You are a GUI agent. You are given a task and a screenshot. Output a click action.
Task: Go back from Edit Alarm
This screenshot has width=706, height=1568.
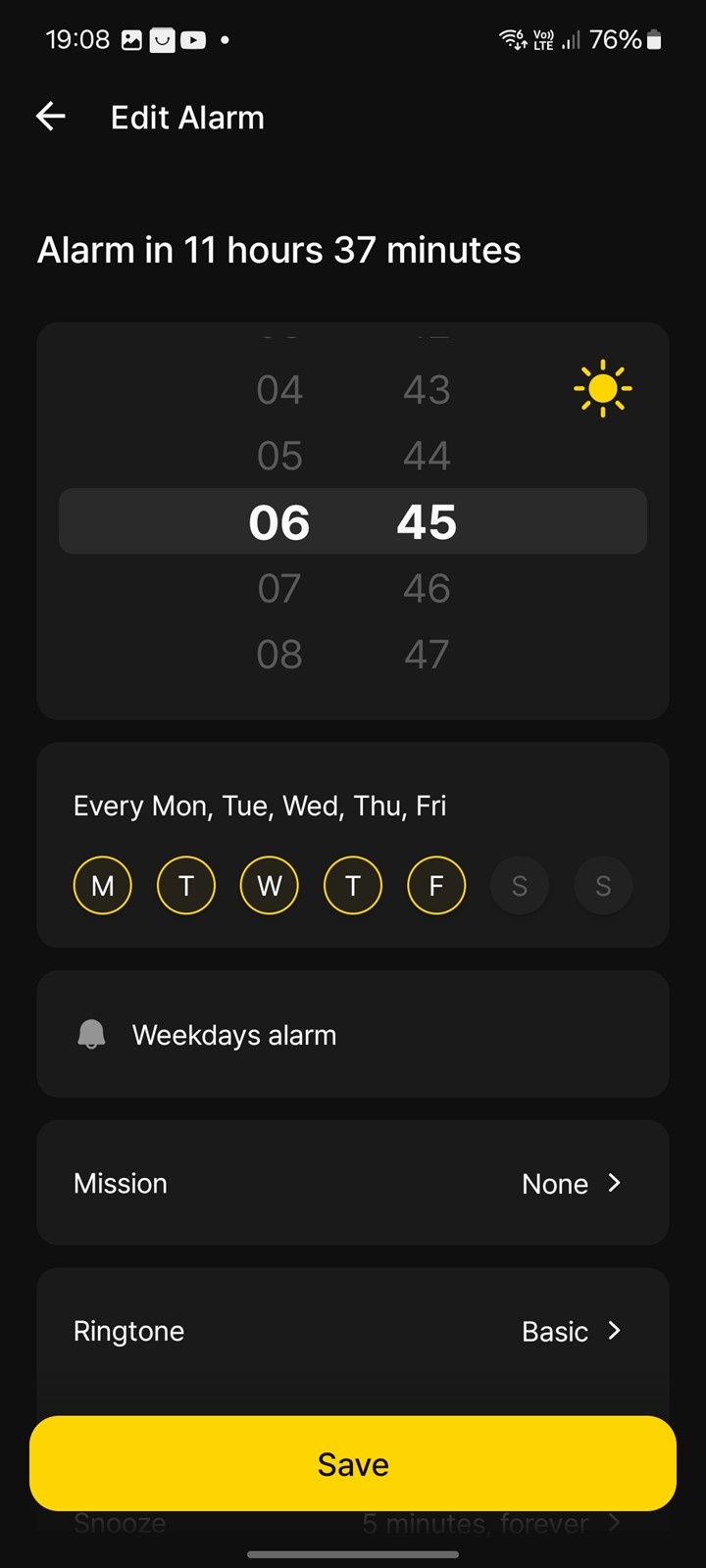point(51,118)
